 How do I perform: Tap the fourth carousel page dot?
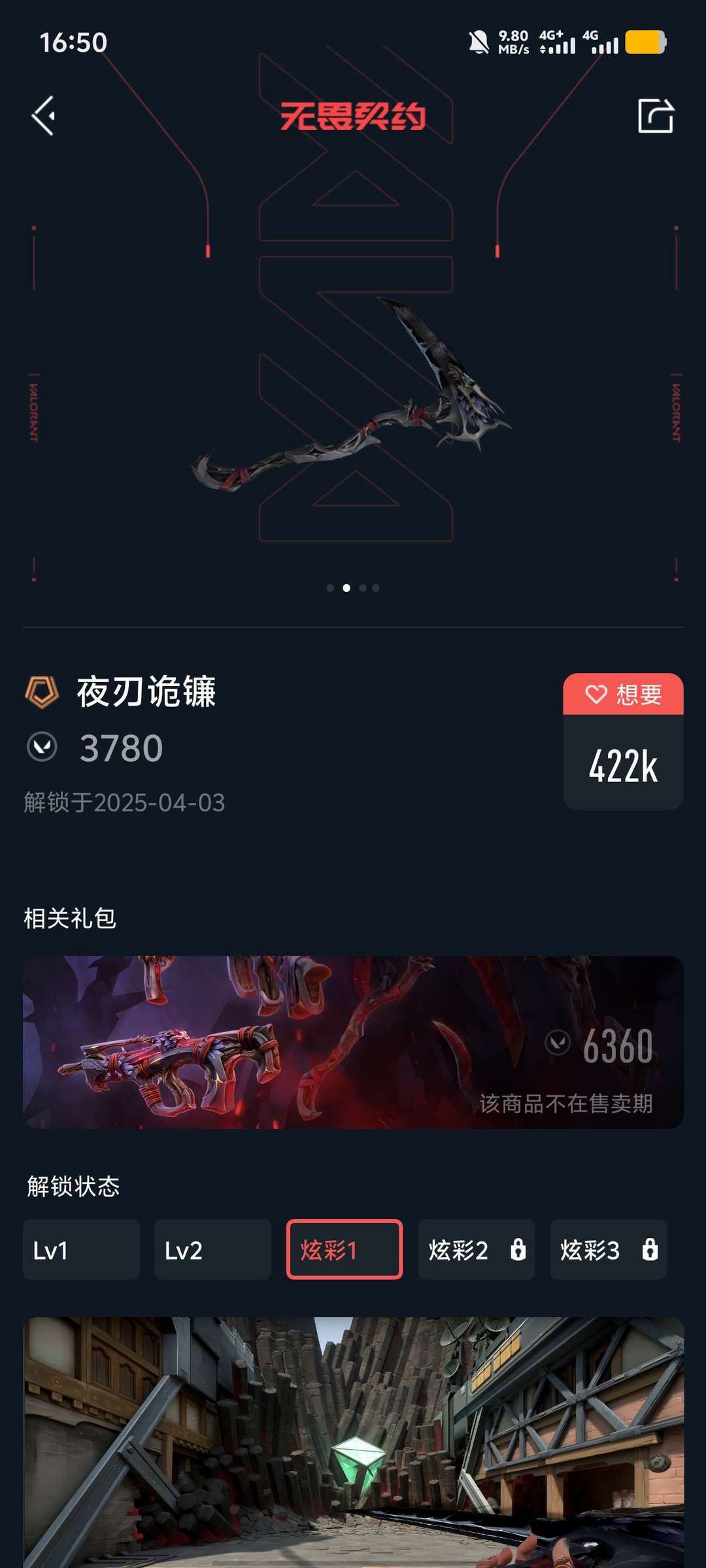click(x=375, y=588)
